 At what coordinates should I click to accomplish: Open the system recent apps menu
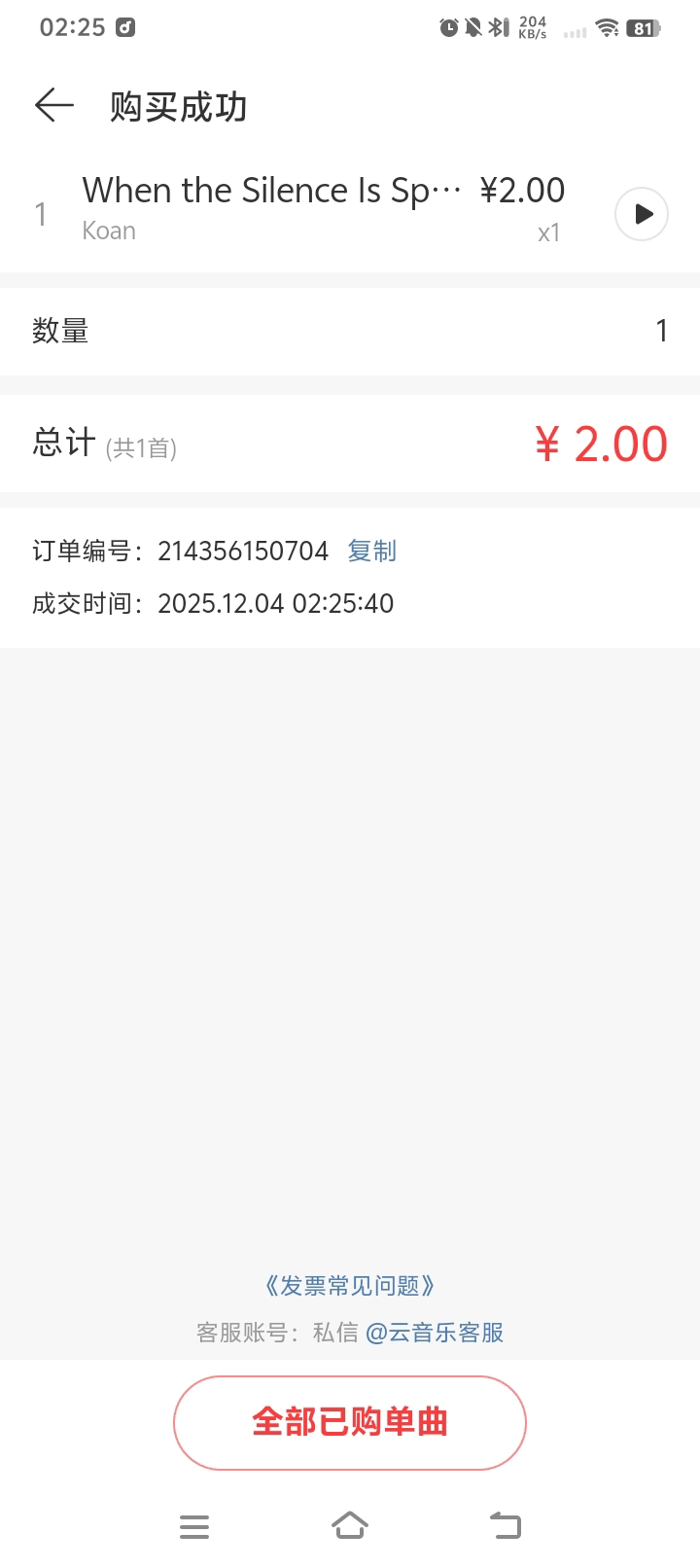pyautogui.click(x=194, y=1526)
